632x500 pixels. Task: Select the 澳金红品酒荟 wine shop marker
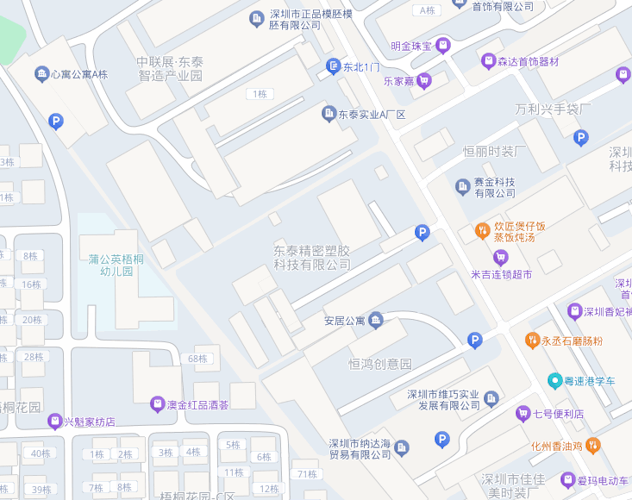(x=157, y=405)
